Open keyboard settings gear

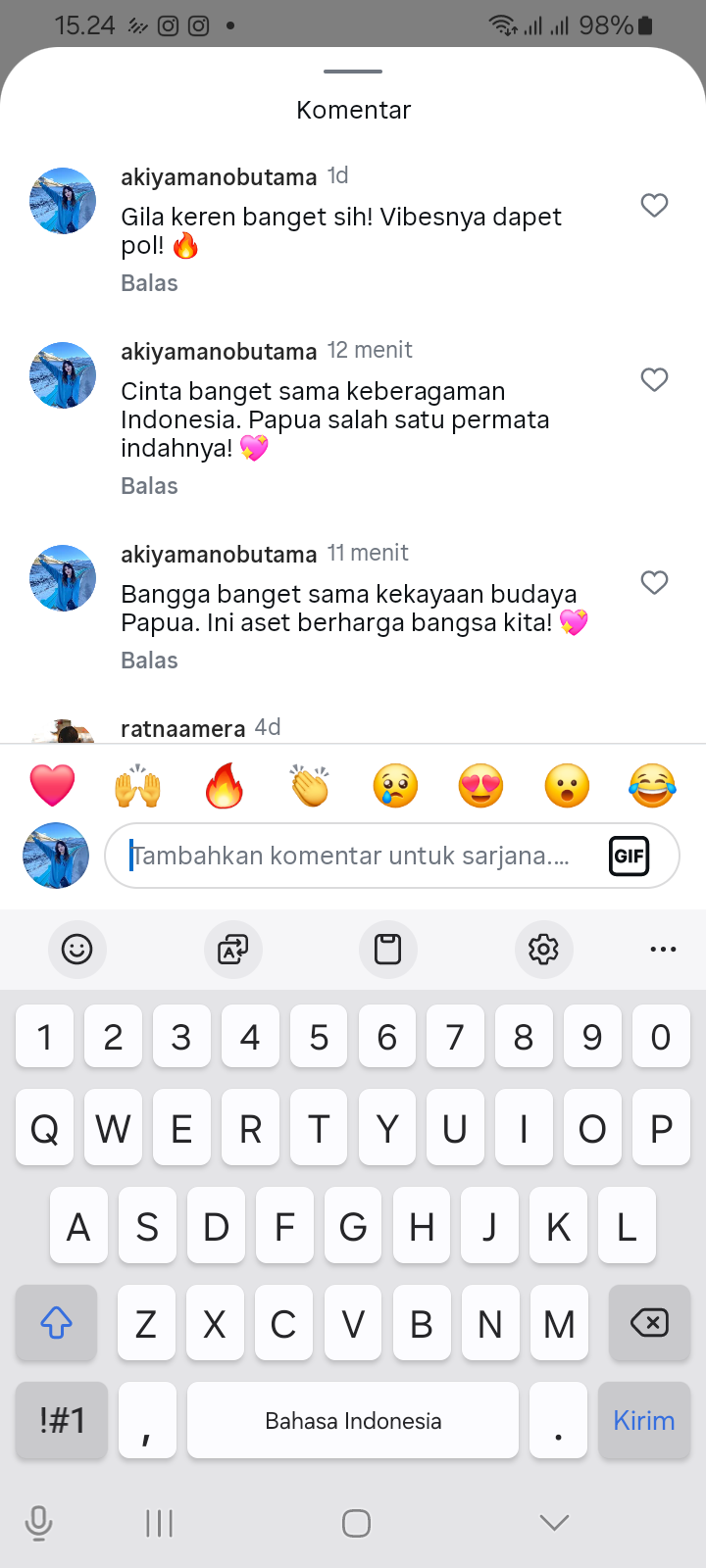543,949
